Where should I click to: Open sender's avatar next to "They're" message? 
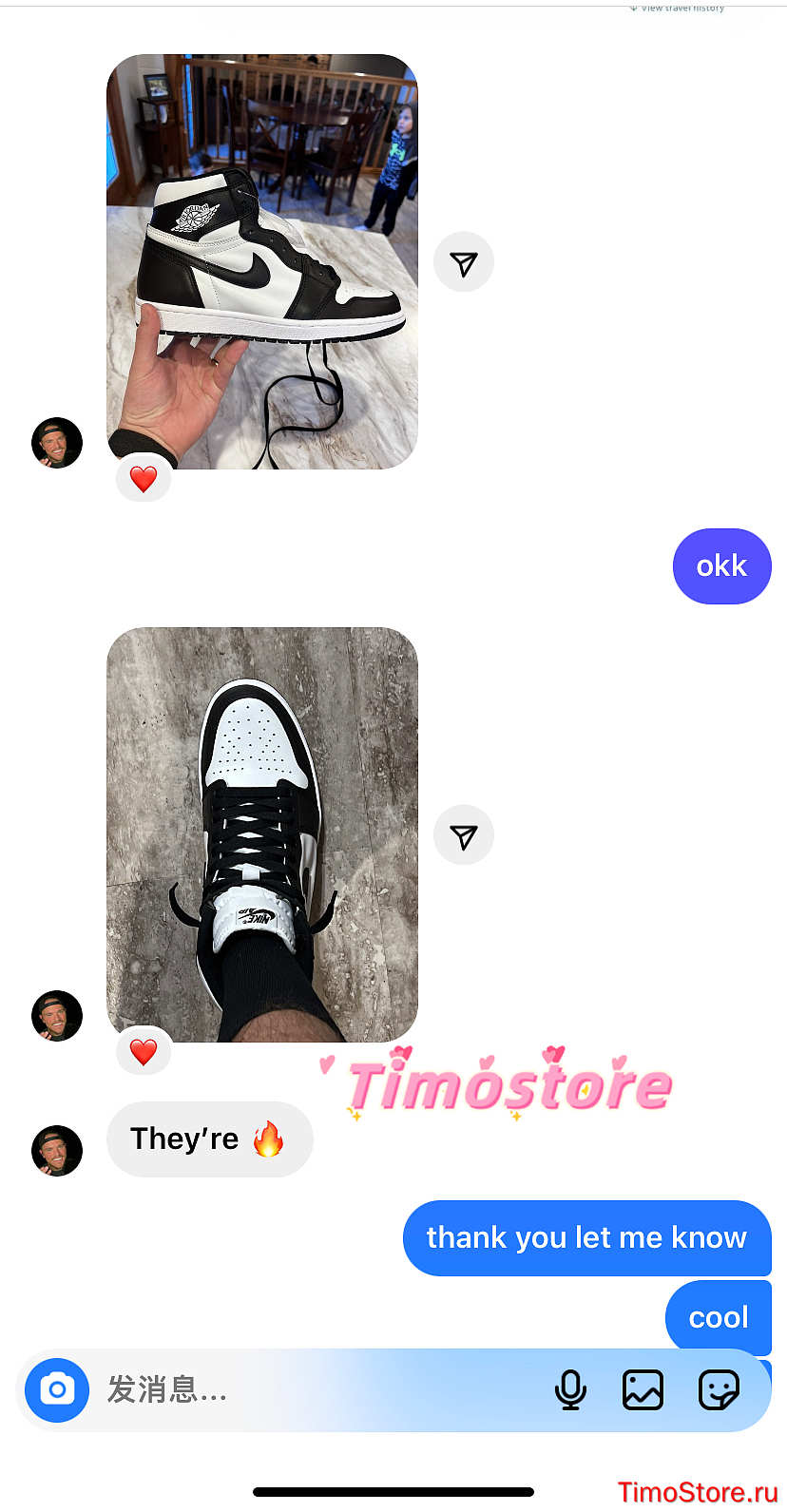pyautogui.click(x=57, y=1151)
